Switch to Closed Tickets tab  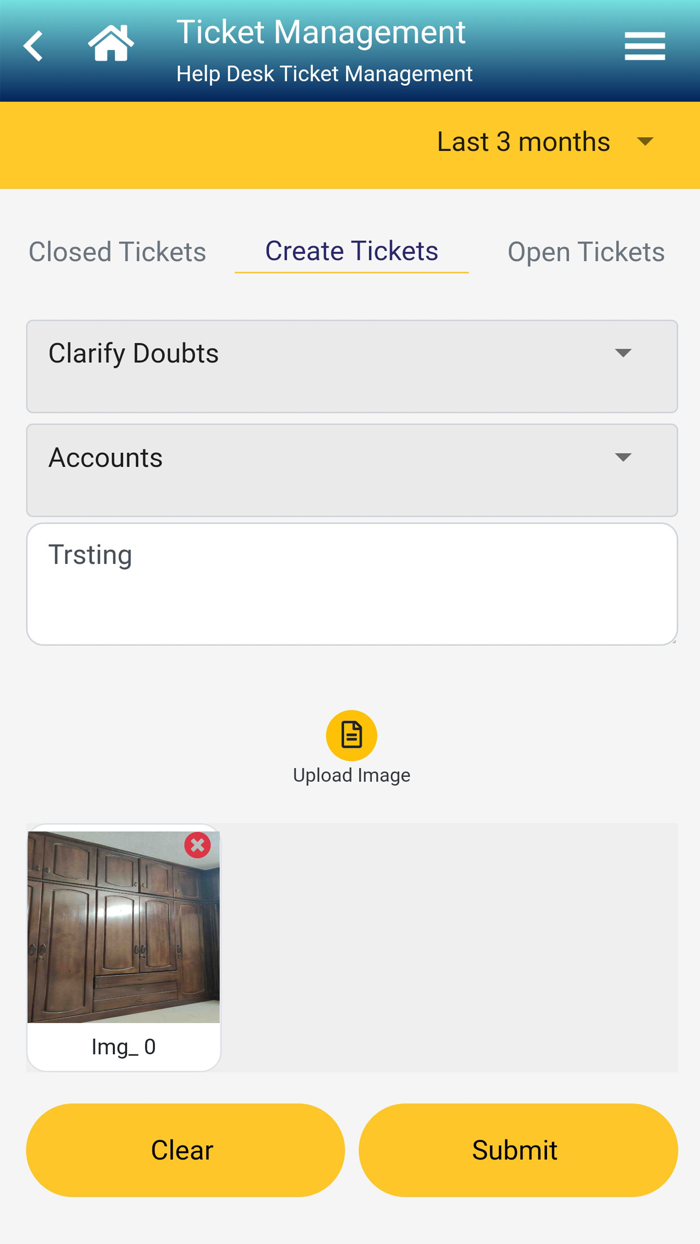[x=117, y=252]
